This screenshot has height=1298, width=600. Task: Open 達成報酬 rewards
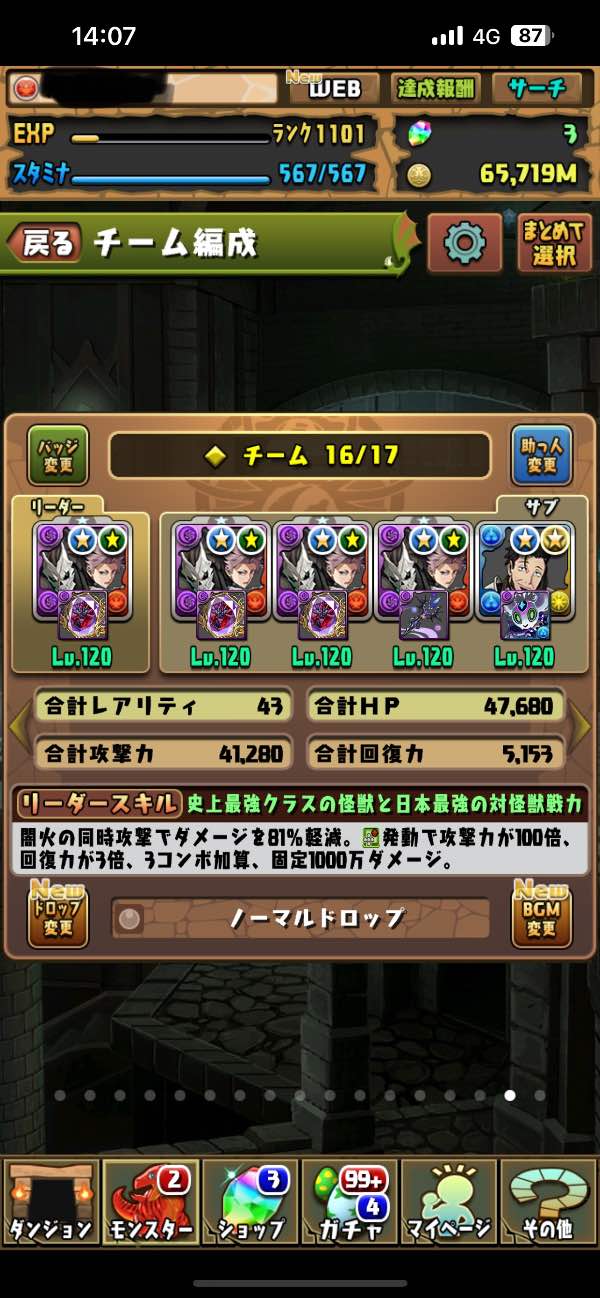tap(435, 88)
